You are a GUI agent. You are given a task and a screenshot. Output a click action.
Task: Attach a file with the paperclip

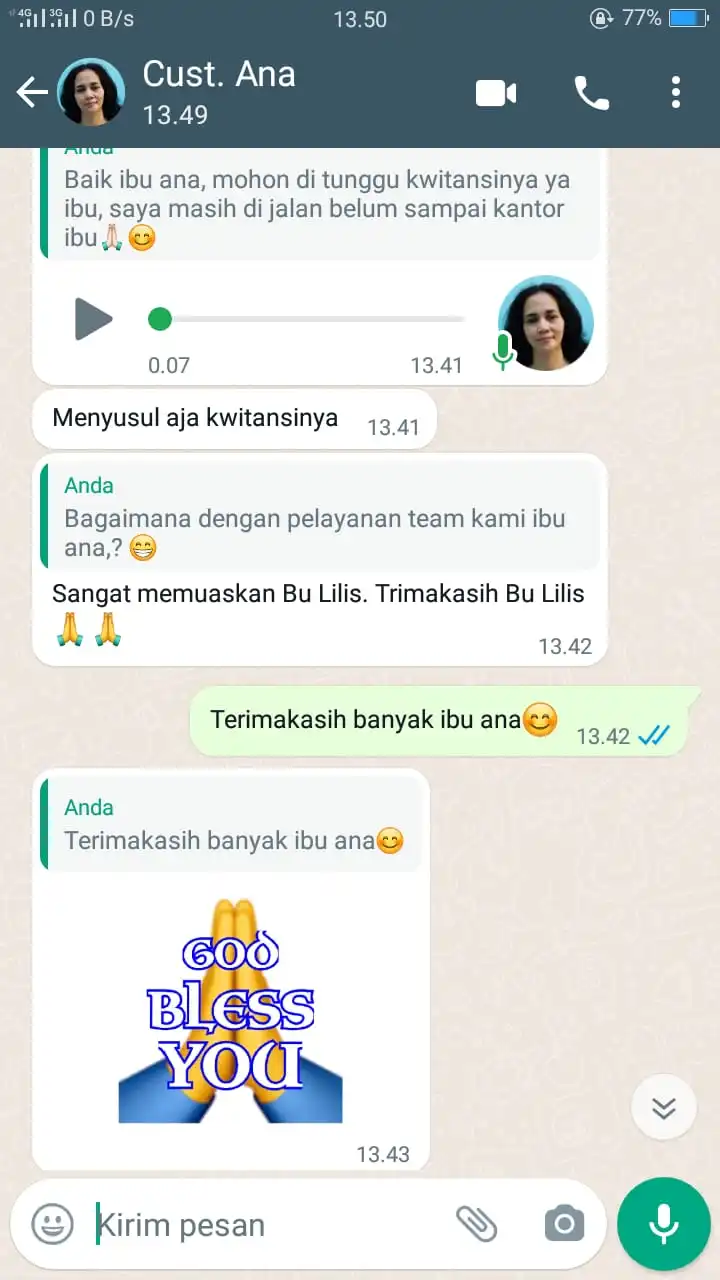pos(477,1224)
